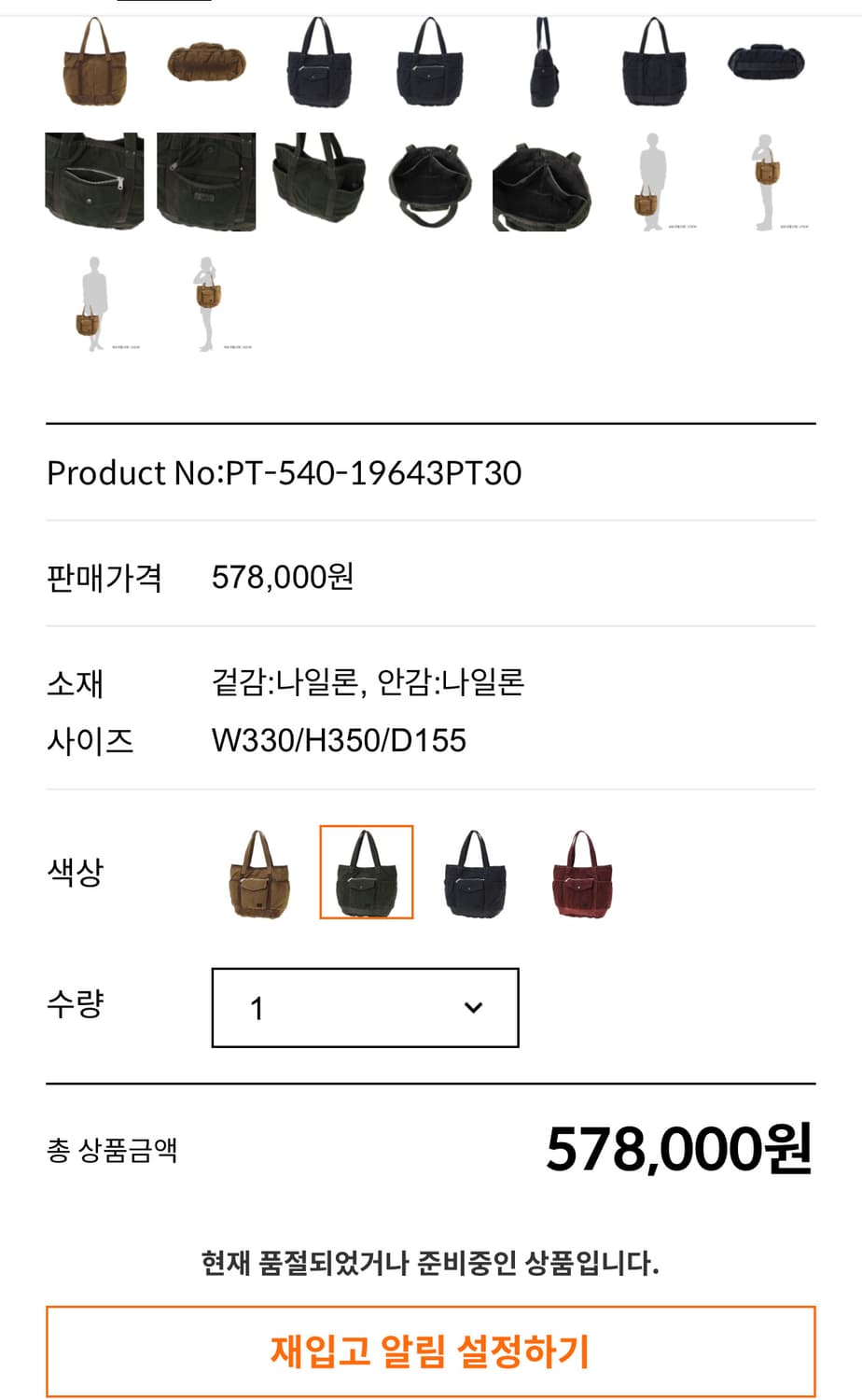View the model carrying bag silhouette thumbnail
Screen dimensions: 862x1400
655,182
